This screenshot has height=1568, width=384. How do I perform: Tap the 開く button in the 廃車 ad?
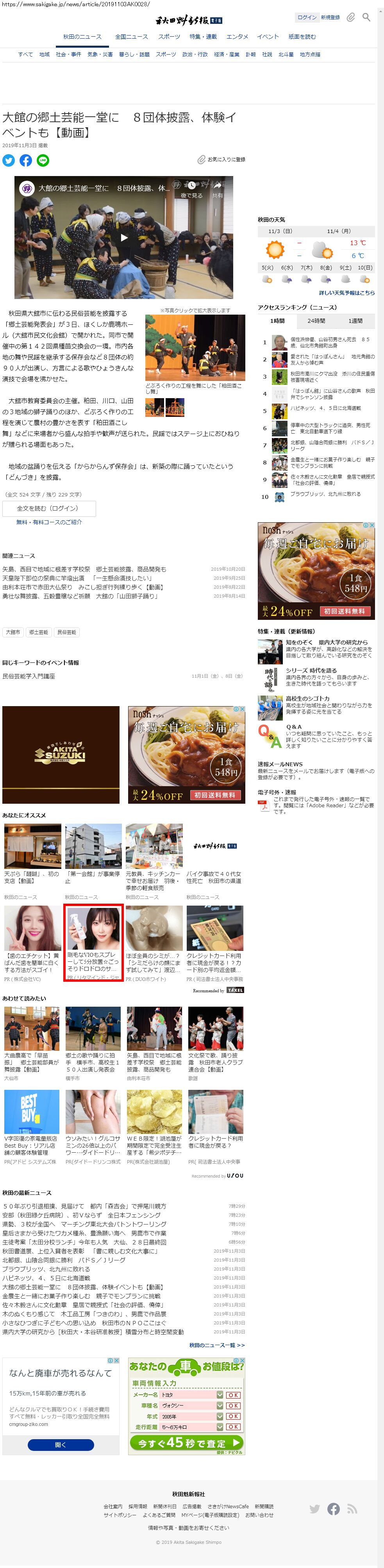[x=60, y=1445]
